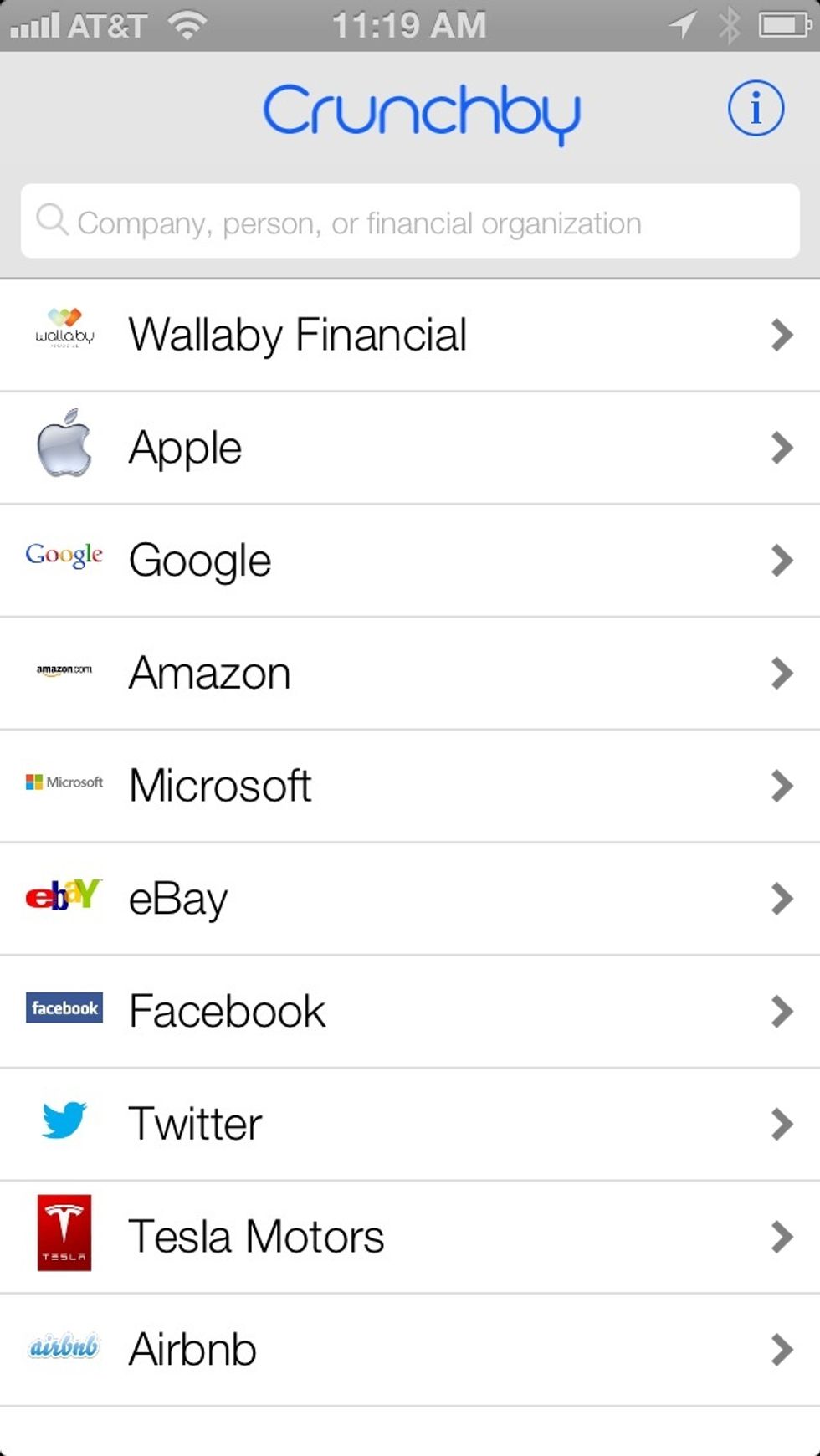Select the Google row
The height and width of the screenshot is (1456, 820).
point(410,561)
